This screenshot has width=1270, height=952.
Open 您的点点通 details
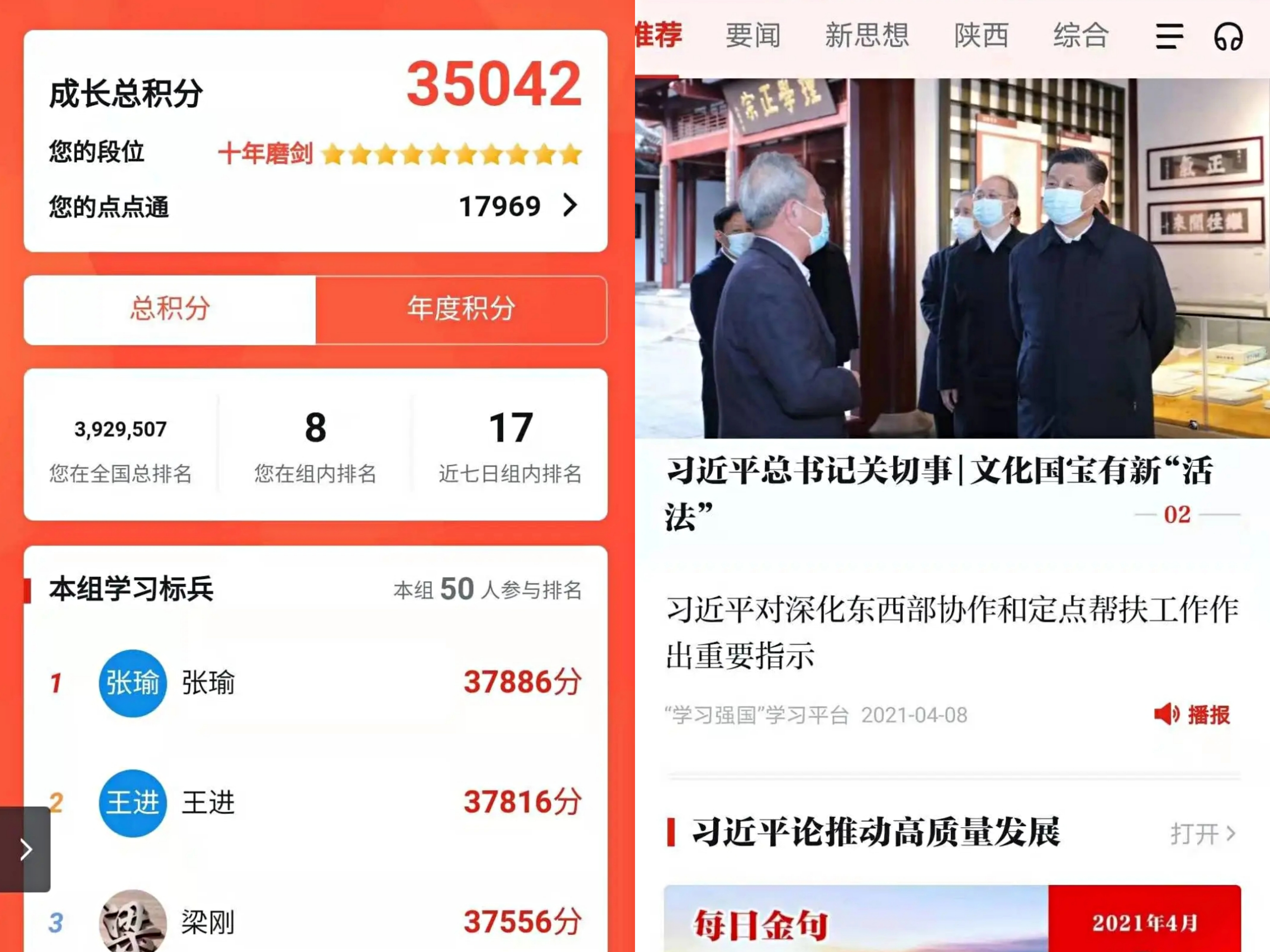point(569,206)
